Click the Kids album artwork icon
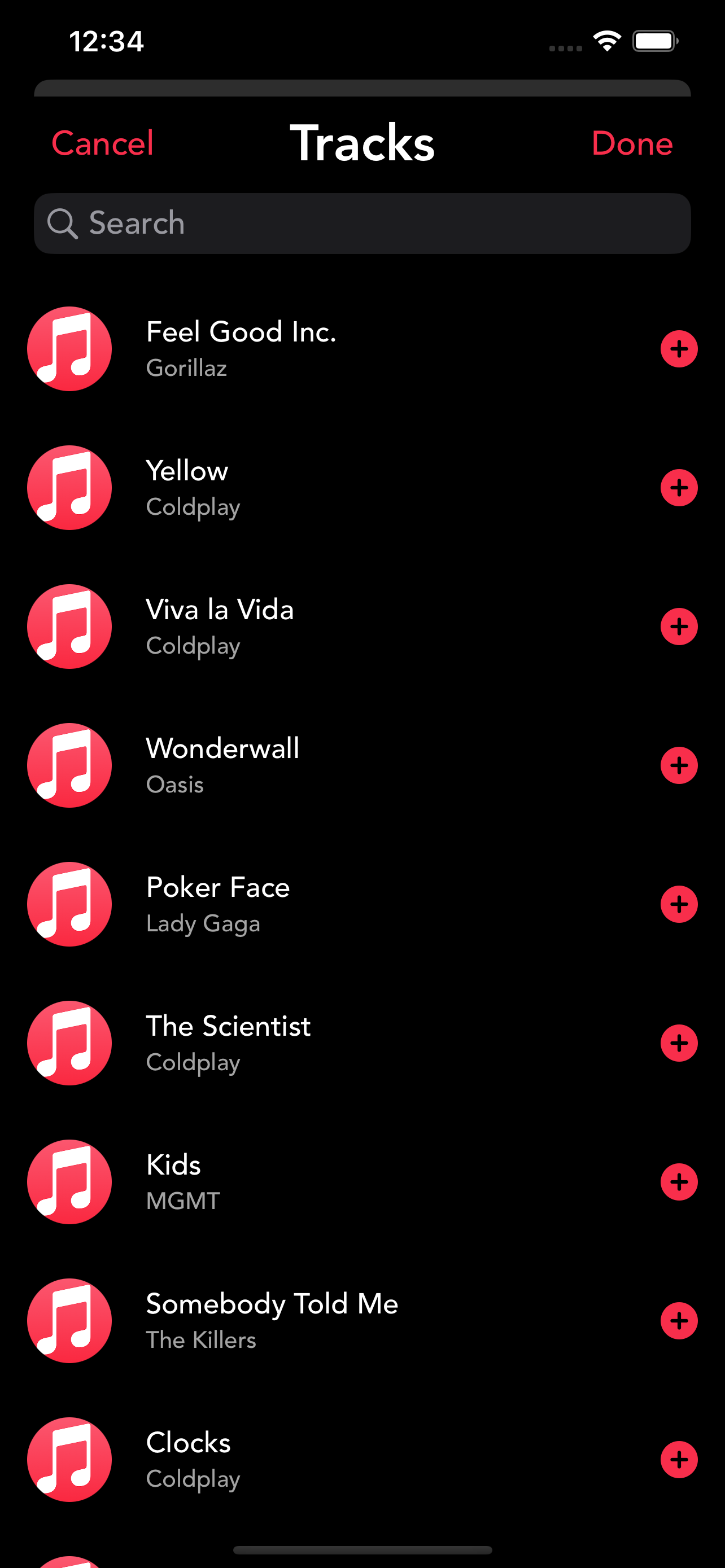Screen dimensions: 725x1568 pos(69,1181)
